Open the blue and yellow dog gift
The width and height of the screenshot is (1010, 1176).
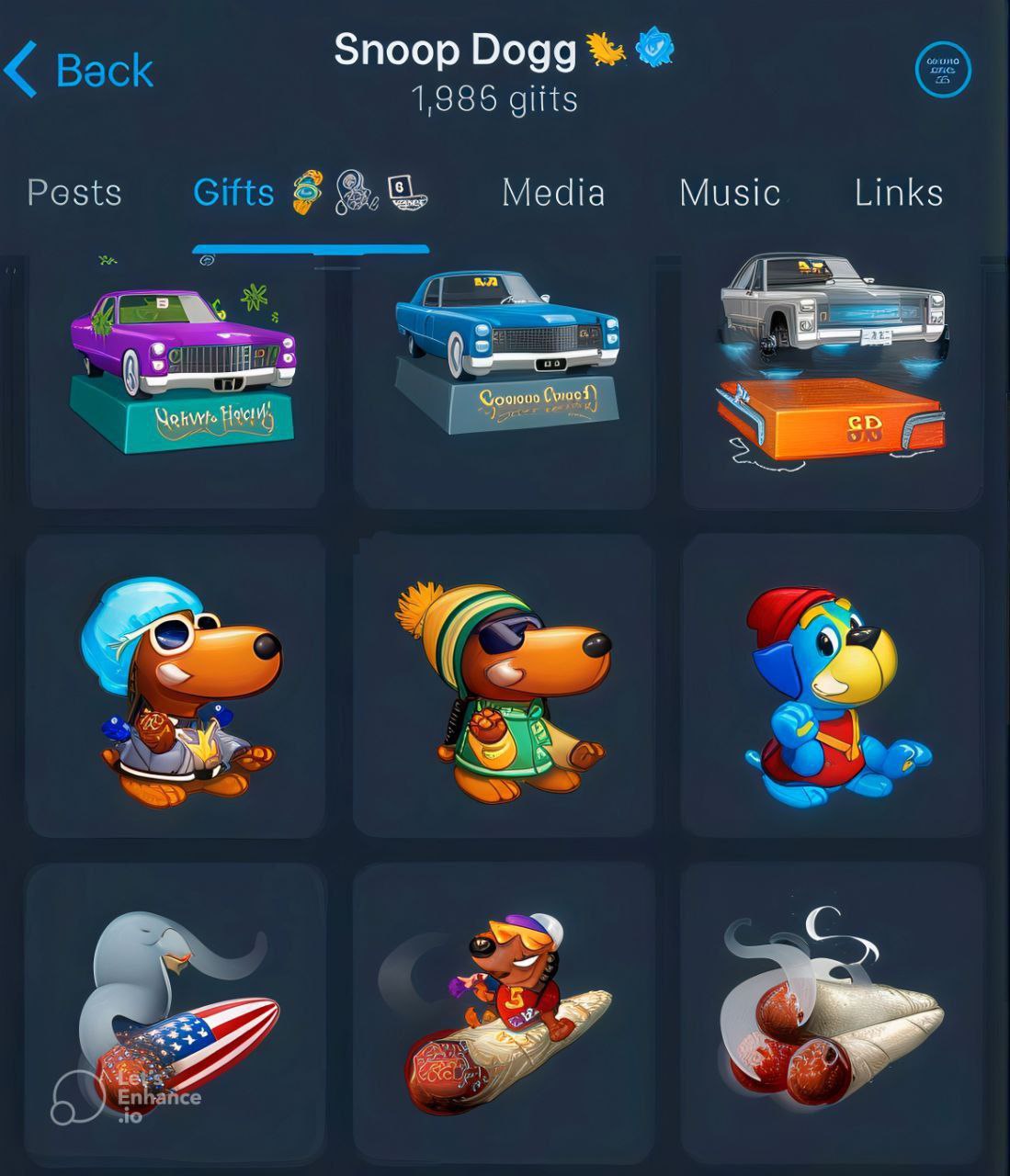coord(831,687)
